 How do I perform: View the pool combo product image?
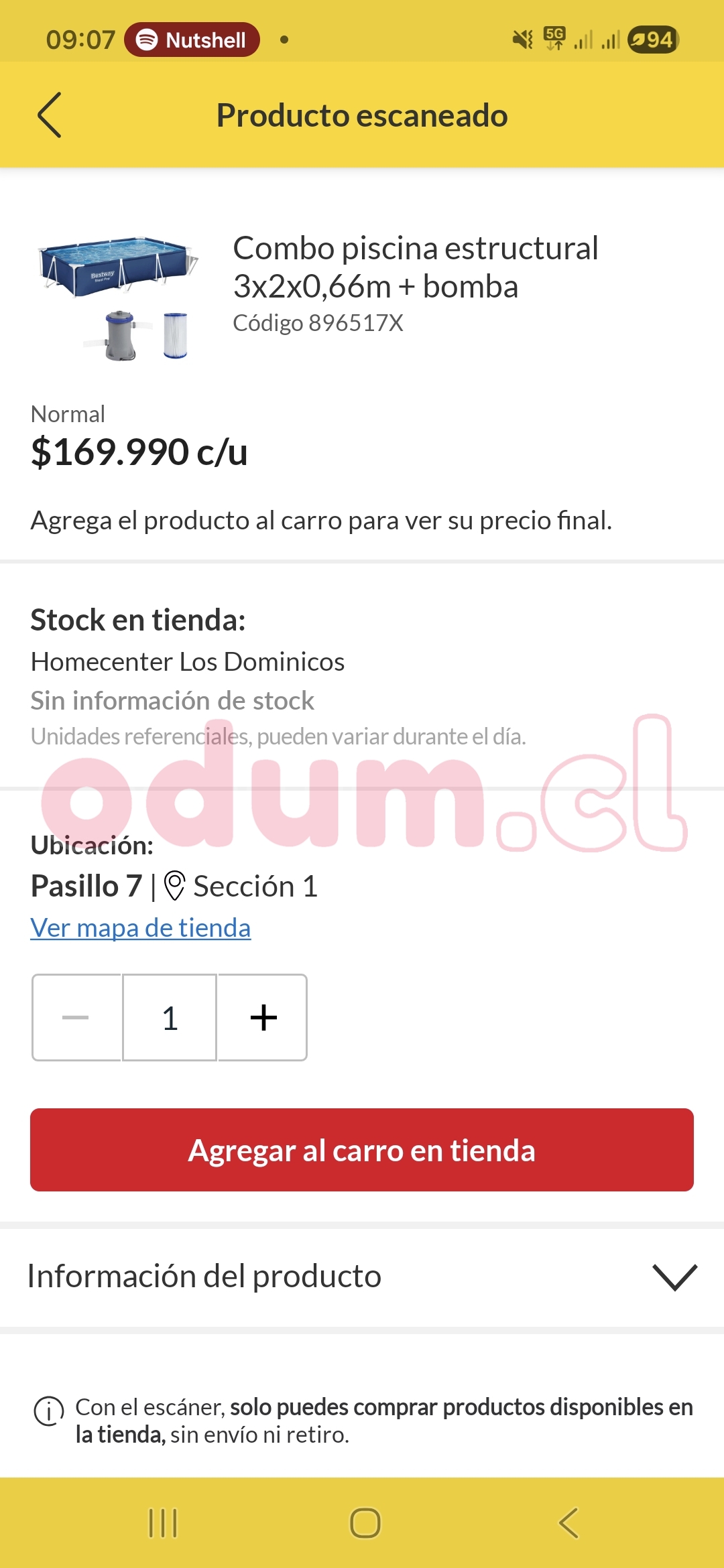click(x=119, y=297)
